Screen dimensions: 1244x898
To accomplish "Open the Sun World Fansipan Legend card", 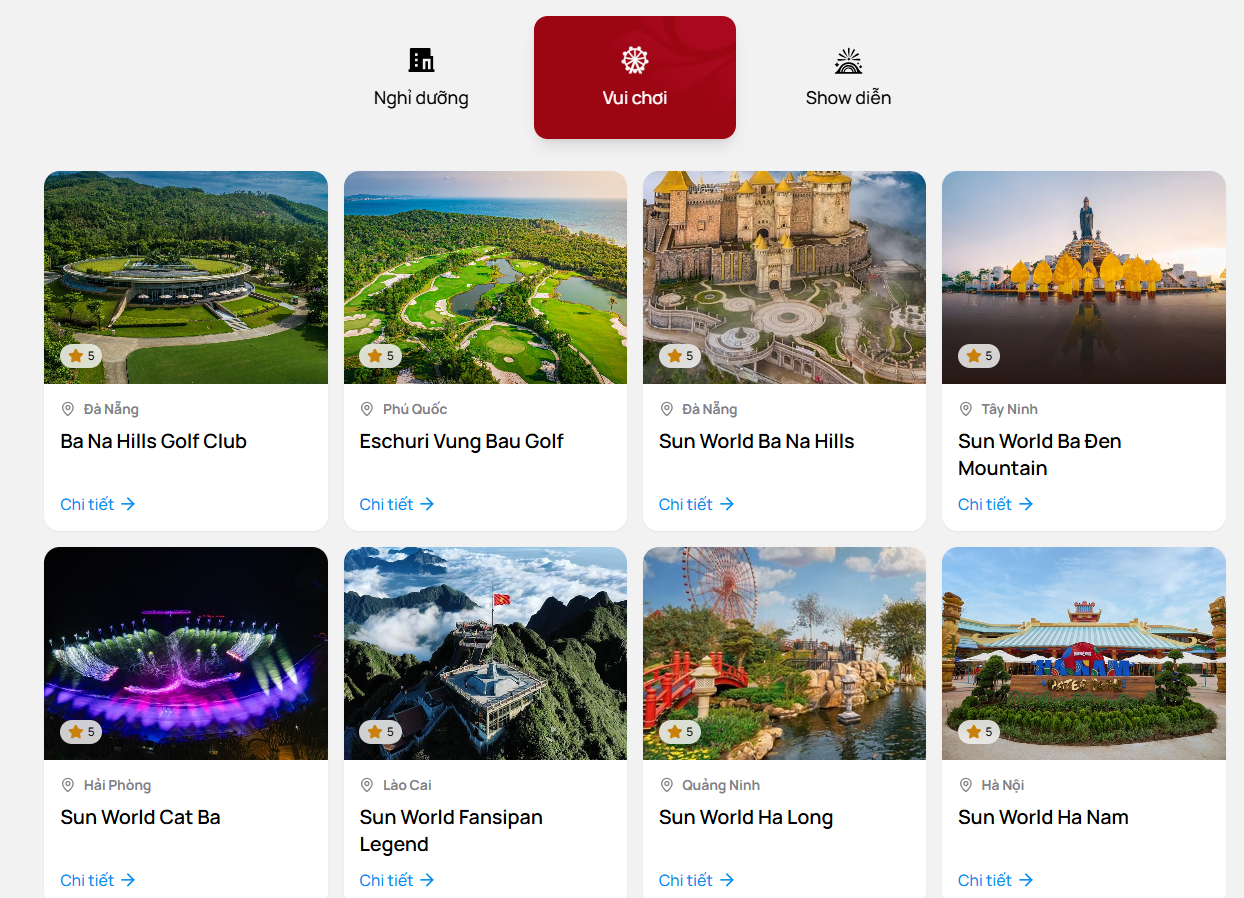I will pyautogui.click(x=485, y=654).
